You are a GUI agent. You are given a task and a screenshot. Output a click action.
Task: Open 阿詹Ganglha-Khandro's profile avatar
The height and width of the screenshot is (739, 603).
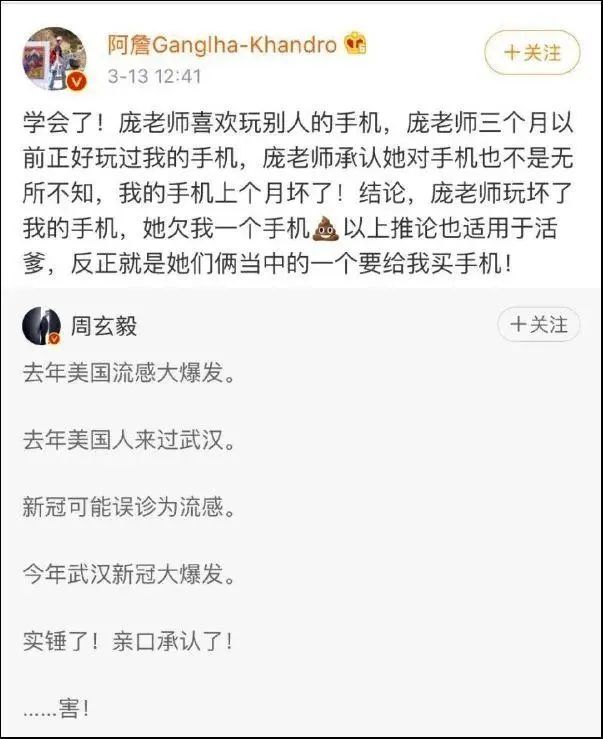point(55,58)
